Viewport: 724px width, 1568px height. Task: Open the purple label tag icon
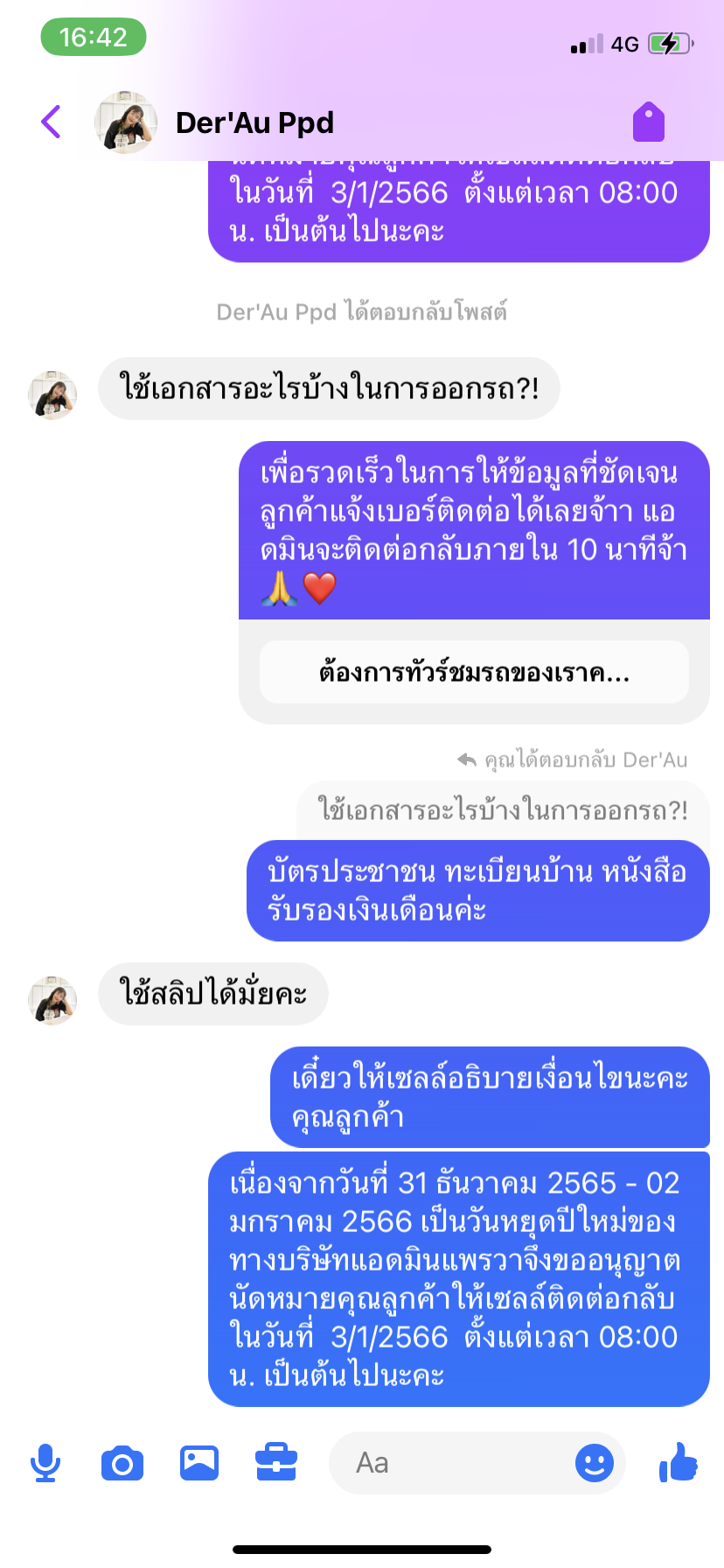649,122
